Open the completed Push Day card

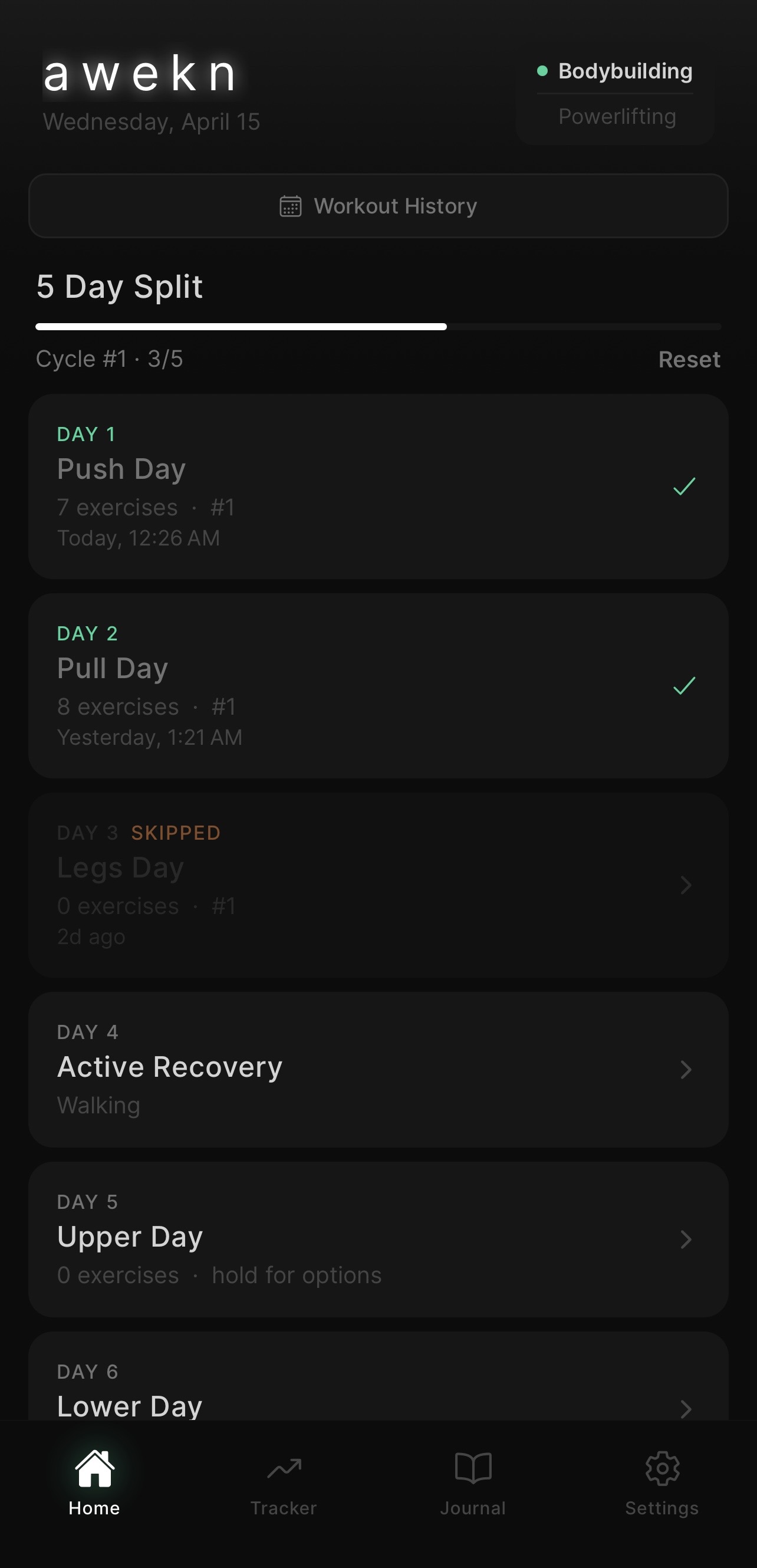tap(378, 486)
